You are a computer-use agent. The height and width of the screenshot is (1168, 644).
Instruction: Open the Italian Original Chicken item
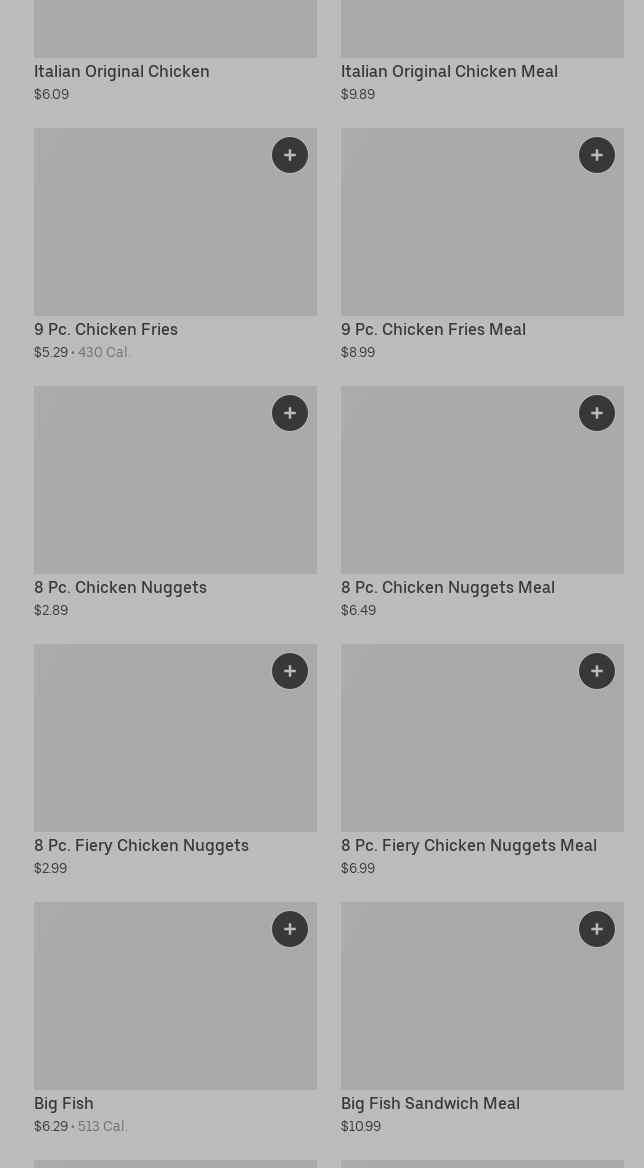(x=122, y=72)
